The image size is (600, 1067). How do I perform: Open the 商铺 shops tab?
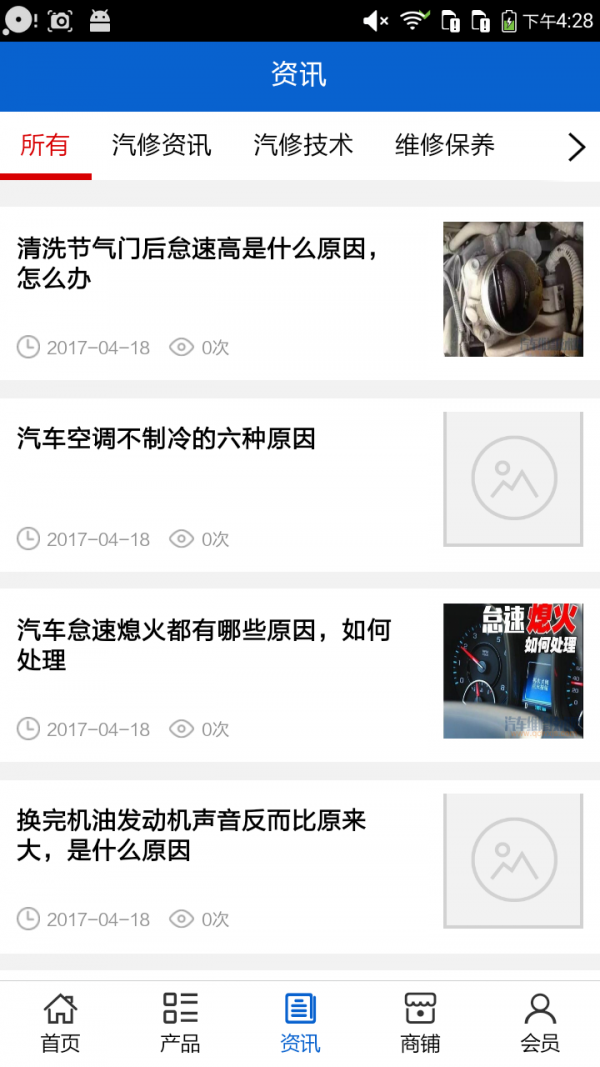coord(420,1023)
